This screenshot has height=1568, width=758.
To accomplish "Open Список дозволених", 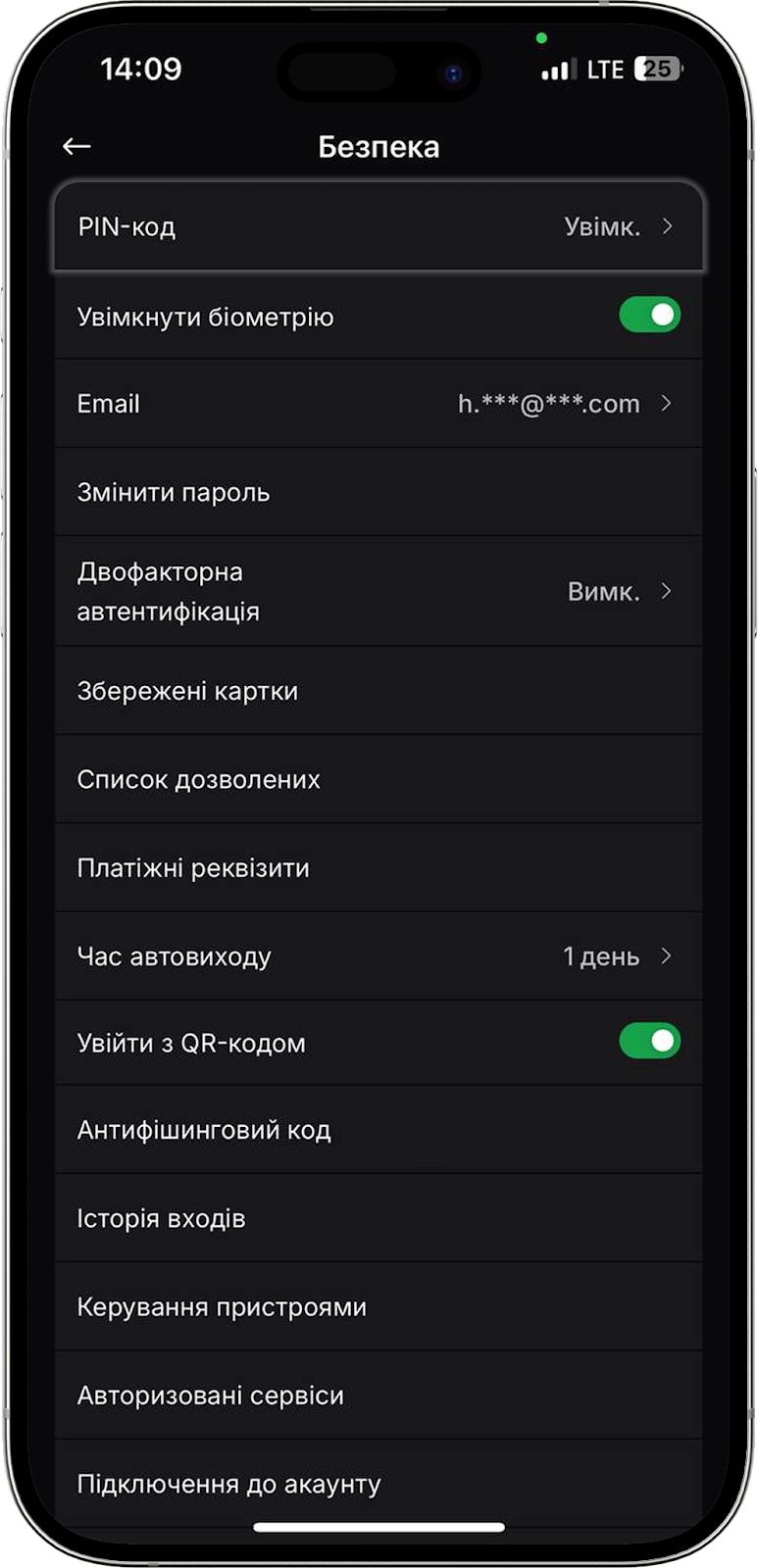I will pyautogui.click(x=379, y=779).
